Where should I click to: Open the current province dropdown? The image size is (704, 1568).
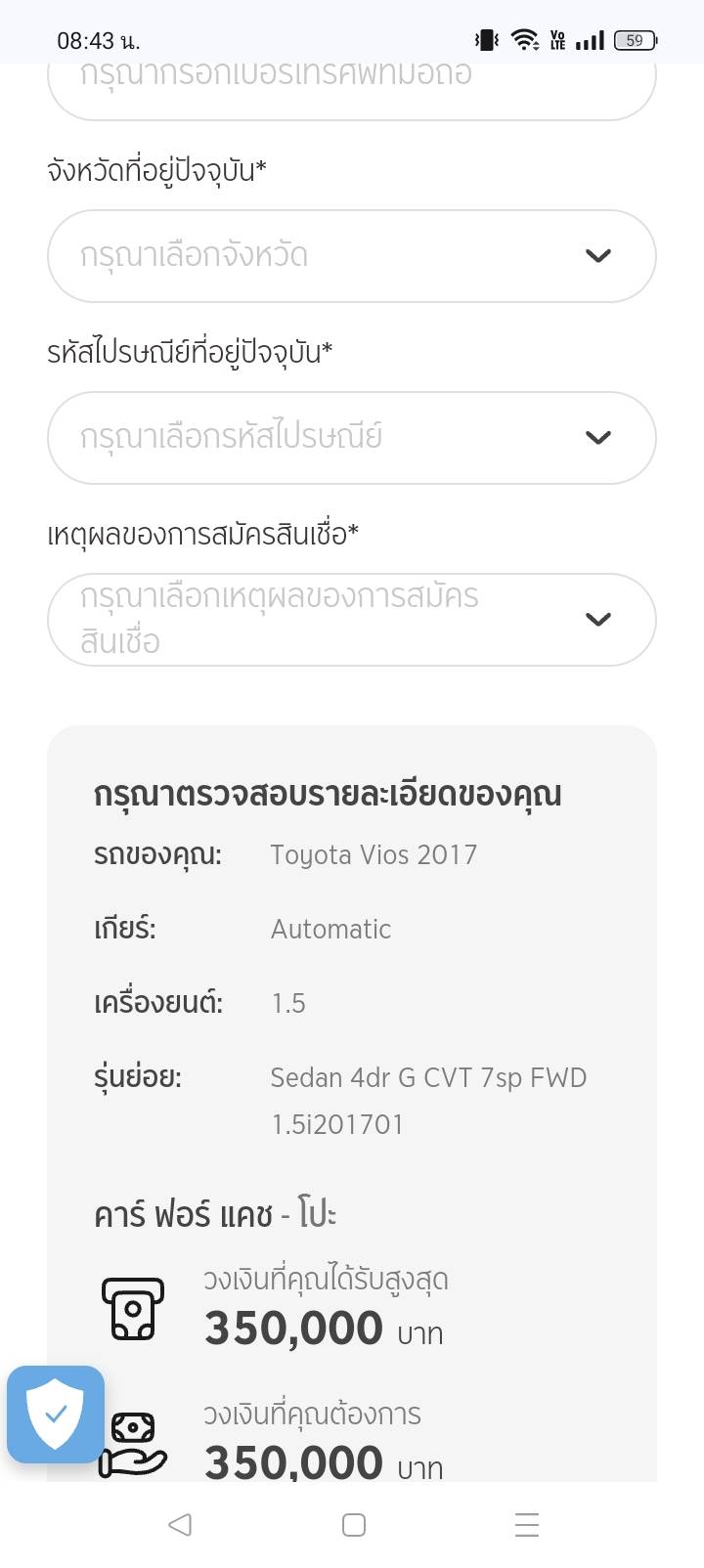point(351,256)
